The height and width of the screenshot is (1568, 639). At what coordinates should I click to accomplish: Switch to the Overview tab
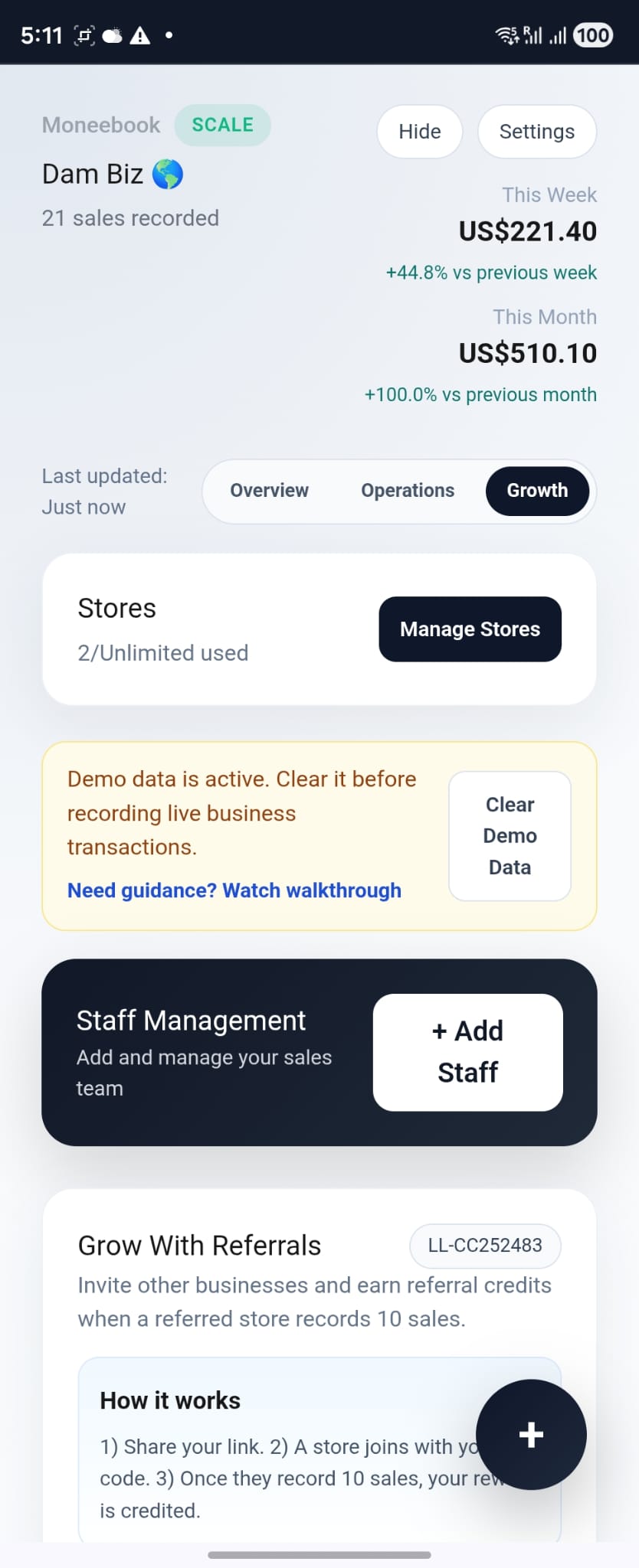click(269, 491)
